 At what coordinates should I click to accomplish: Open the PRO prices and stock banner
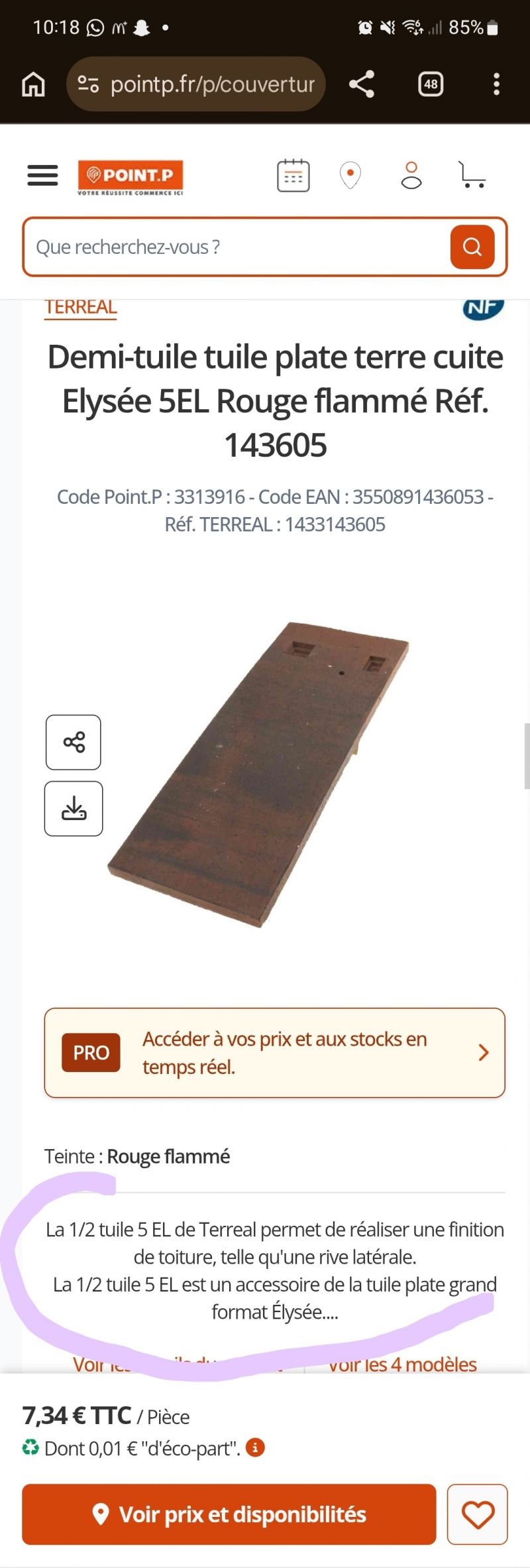(274, 1053)
